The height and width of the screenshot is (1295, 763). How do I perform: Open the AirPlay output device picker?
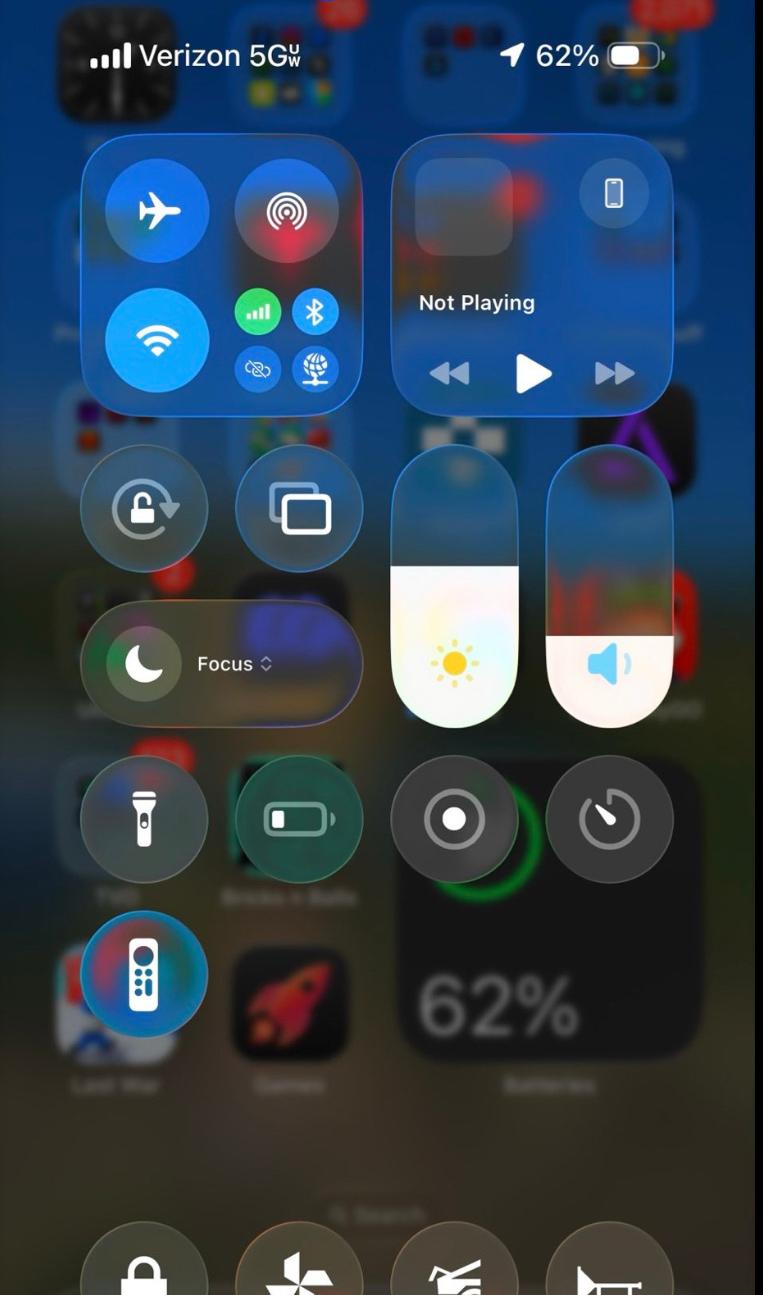tap(614, 193)
